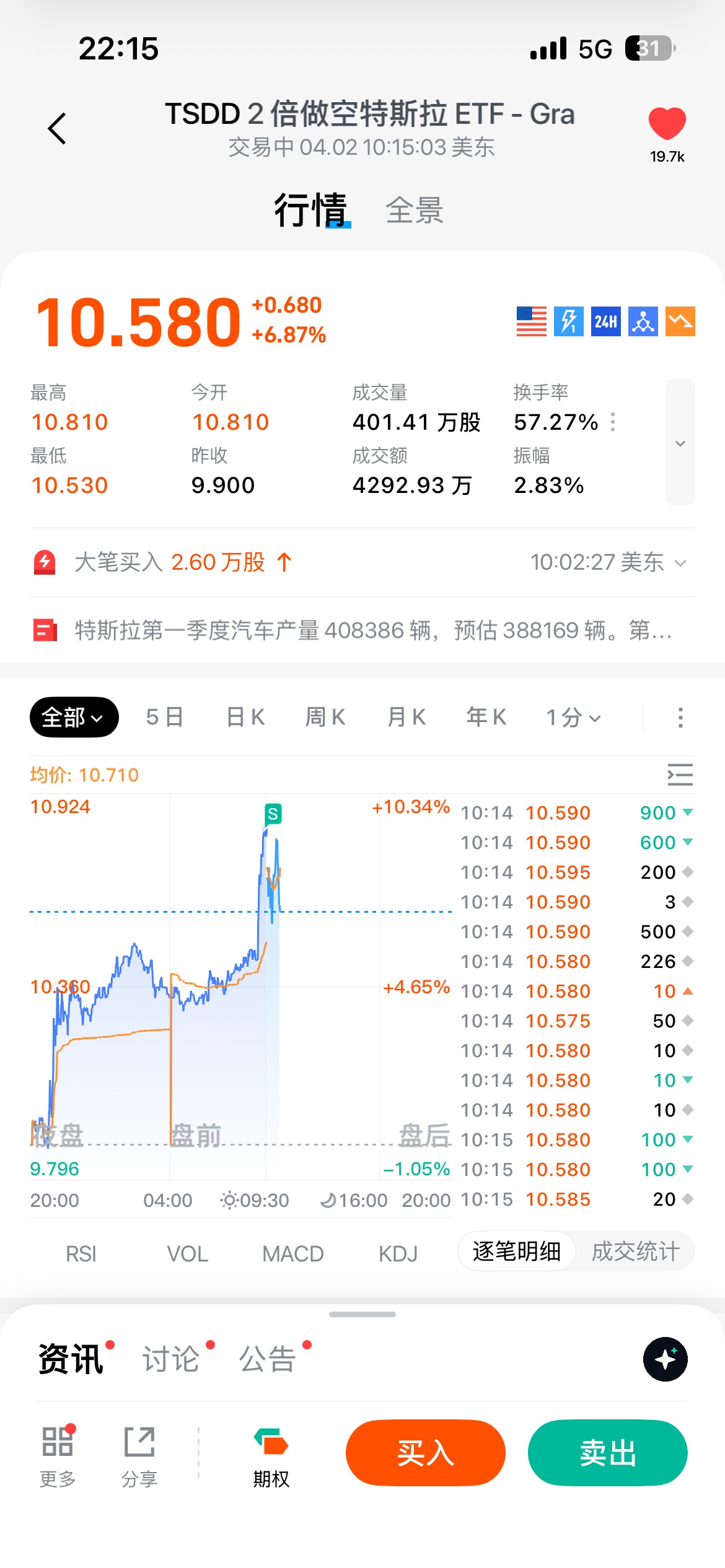Open the 1分 interval dropdown
This screenshot has height=1568, width=725.
point(573,717)
